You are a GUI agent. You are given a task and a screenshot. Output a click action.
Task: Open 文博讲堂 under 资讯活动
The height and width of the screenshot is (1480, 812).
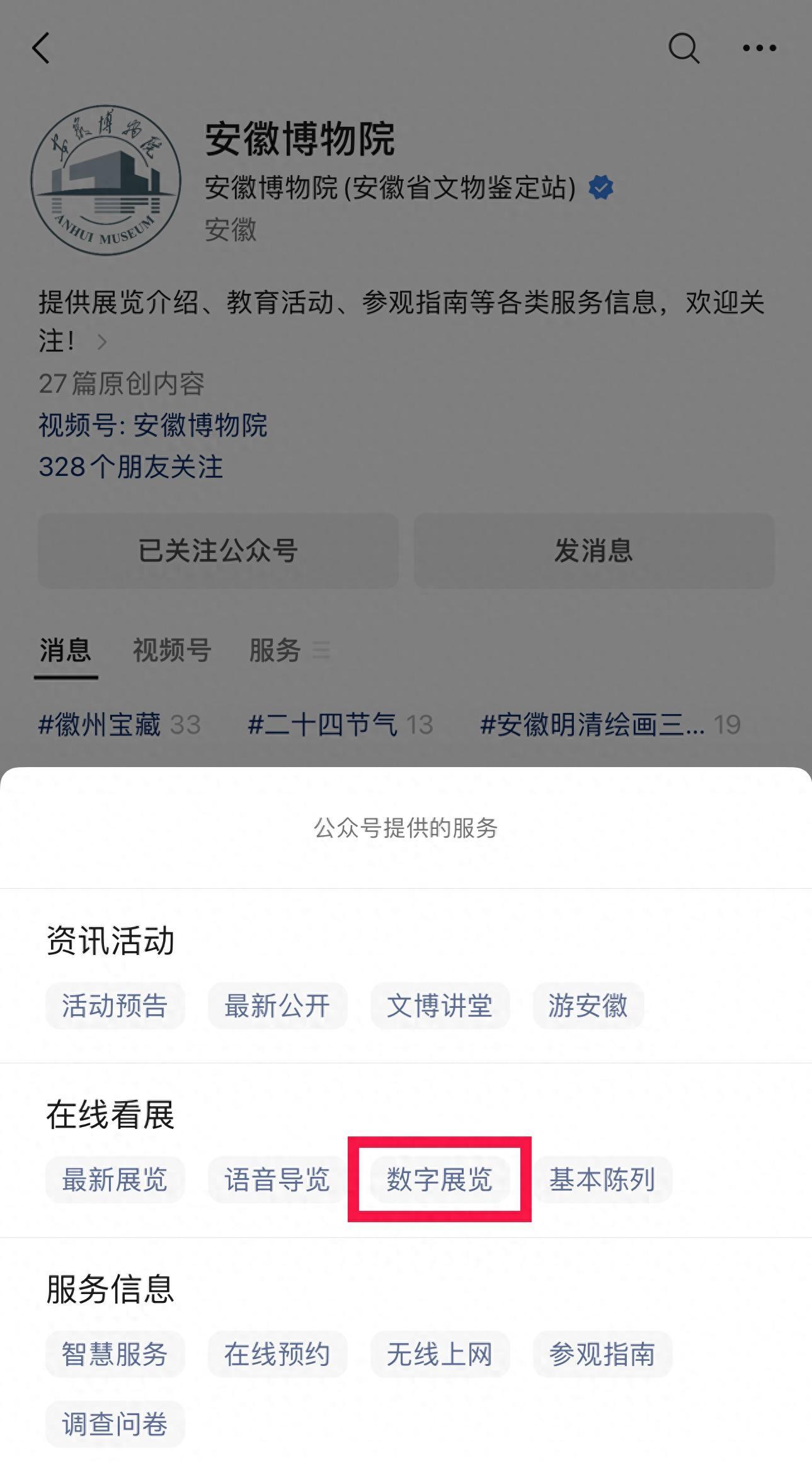[x=440, y=1005]
